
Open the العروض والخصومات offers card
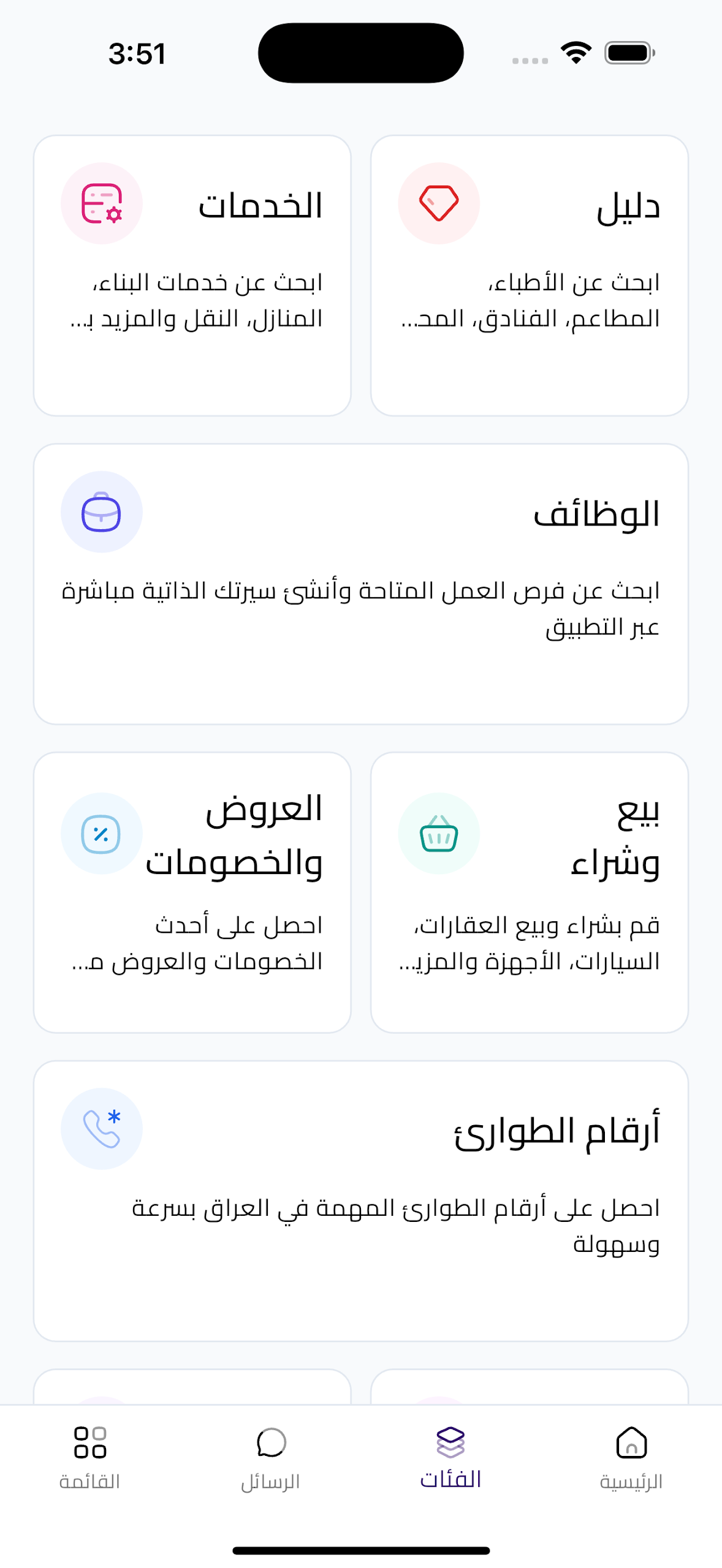click(x=192, y=892)
